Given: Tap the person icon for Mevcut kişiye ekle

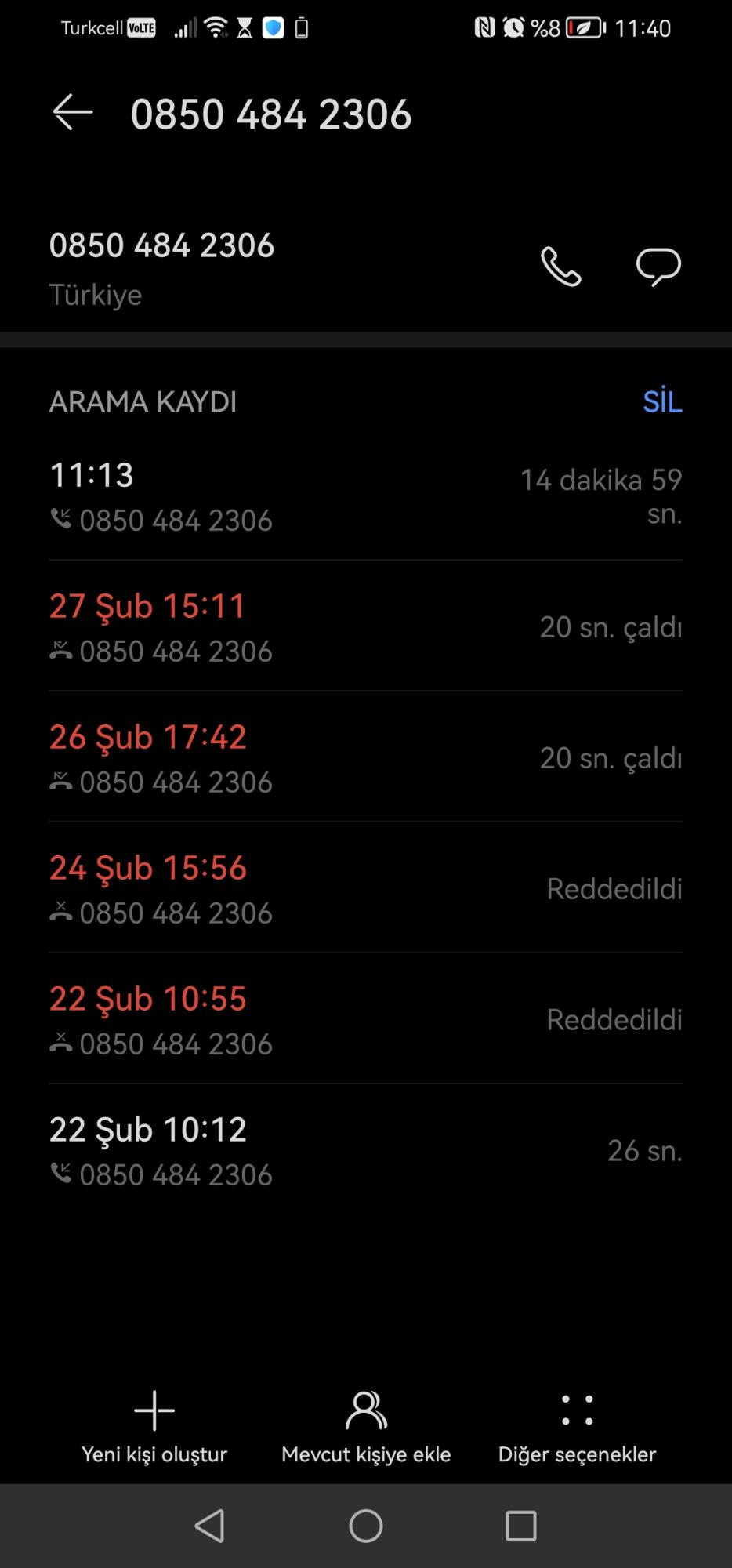Looking at the screenshot, I should coord(365,1410).
